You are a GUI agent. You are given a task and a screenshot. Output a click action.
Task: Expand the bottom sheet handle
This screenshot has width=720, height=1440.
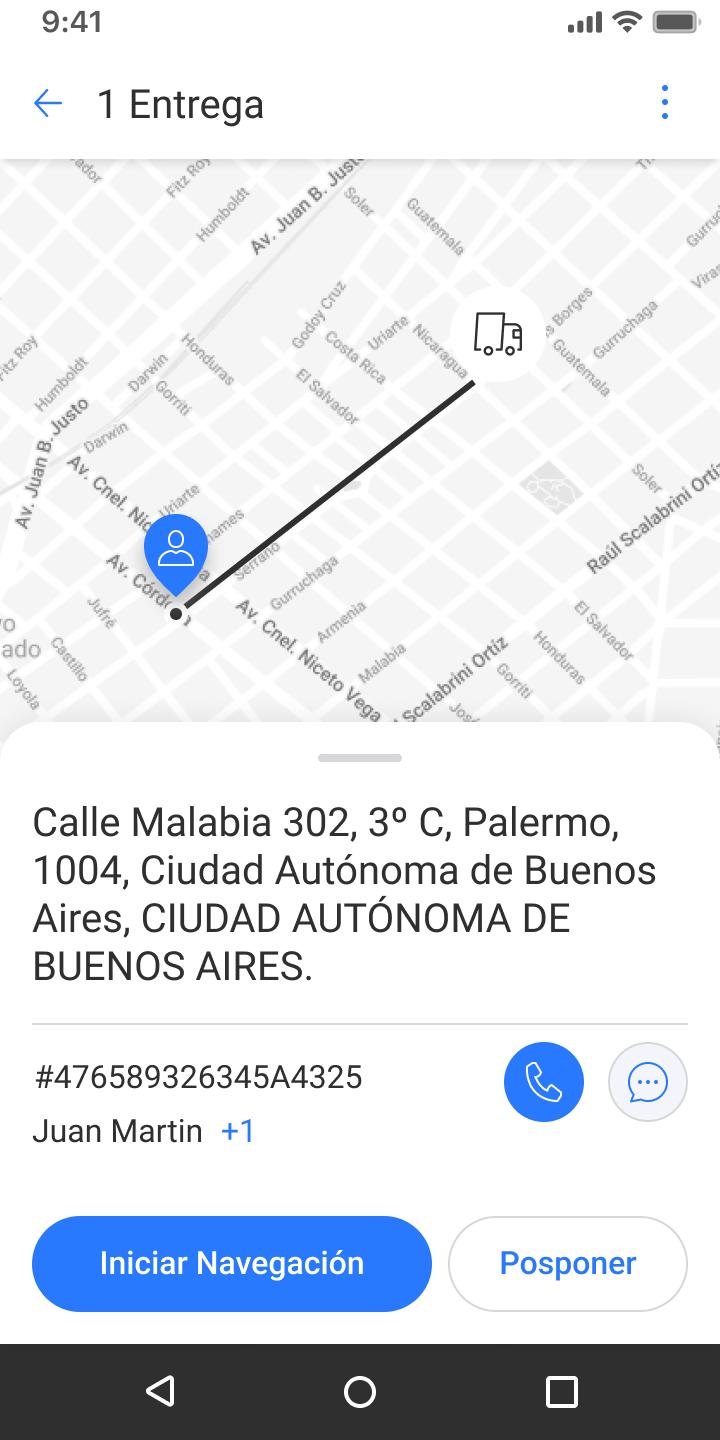pos(360,758)
